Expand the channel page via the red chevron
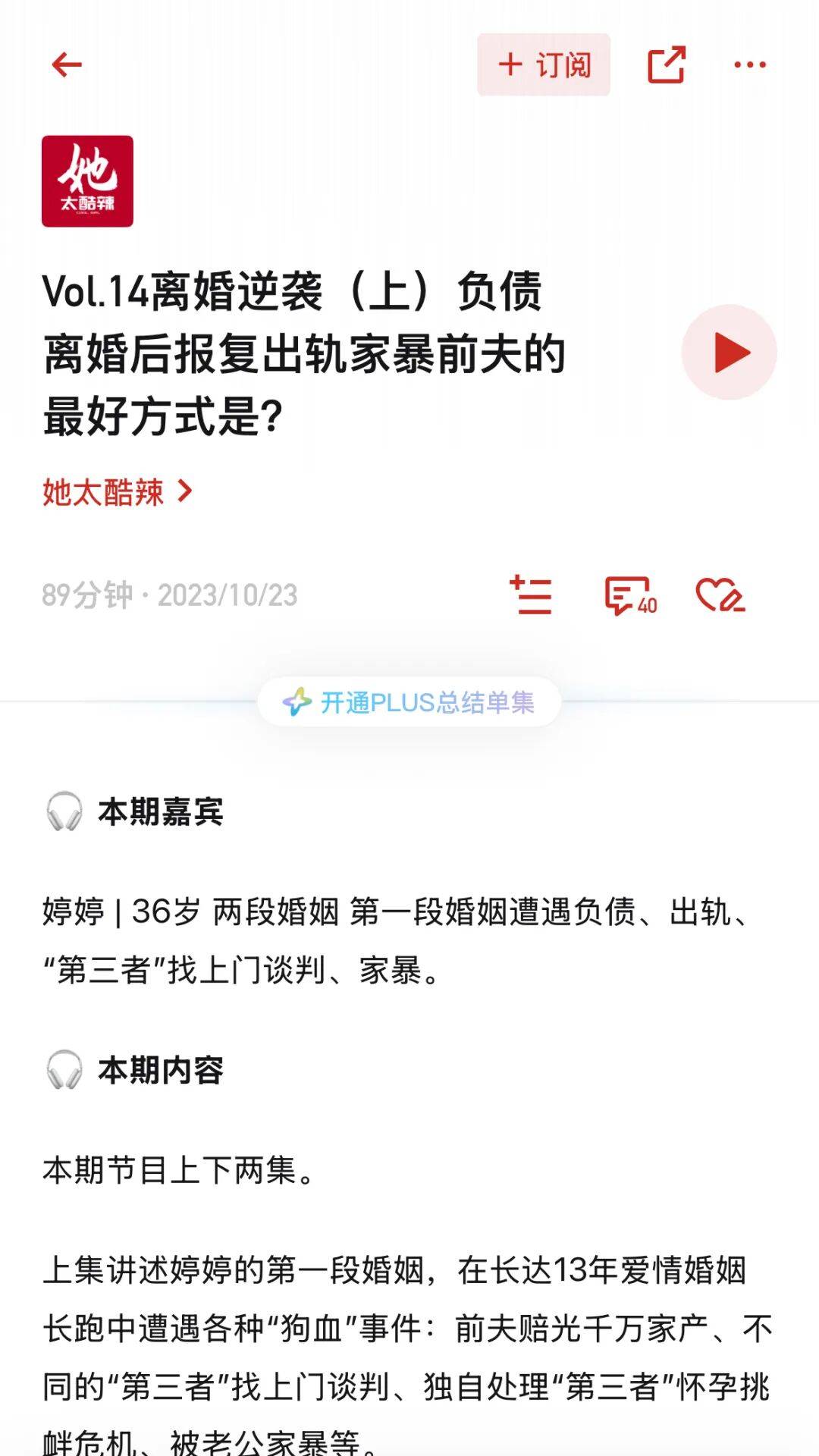This screenshot has width=819, height=1456. click(x=184, y=491)
